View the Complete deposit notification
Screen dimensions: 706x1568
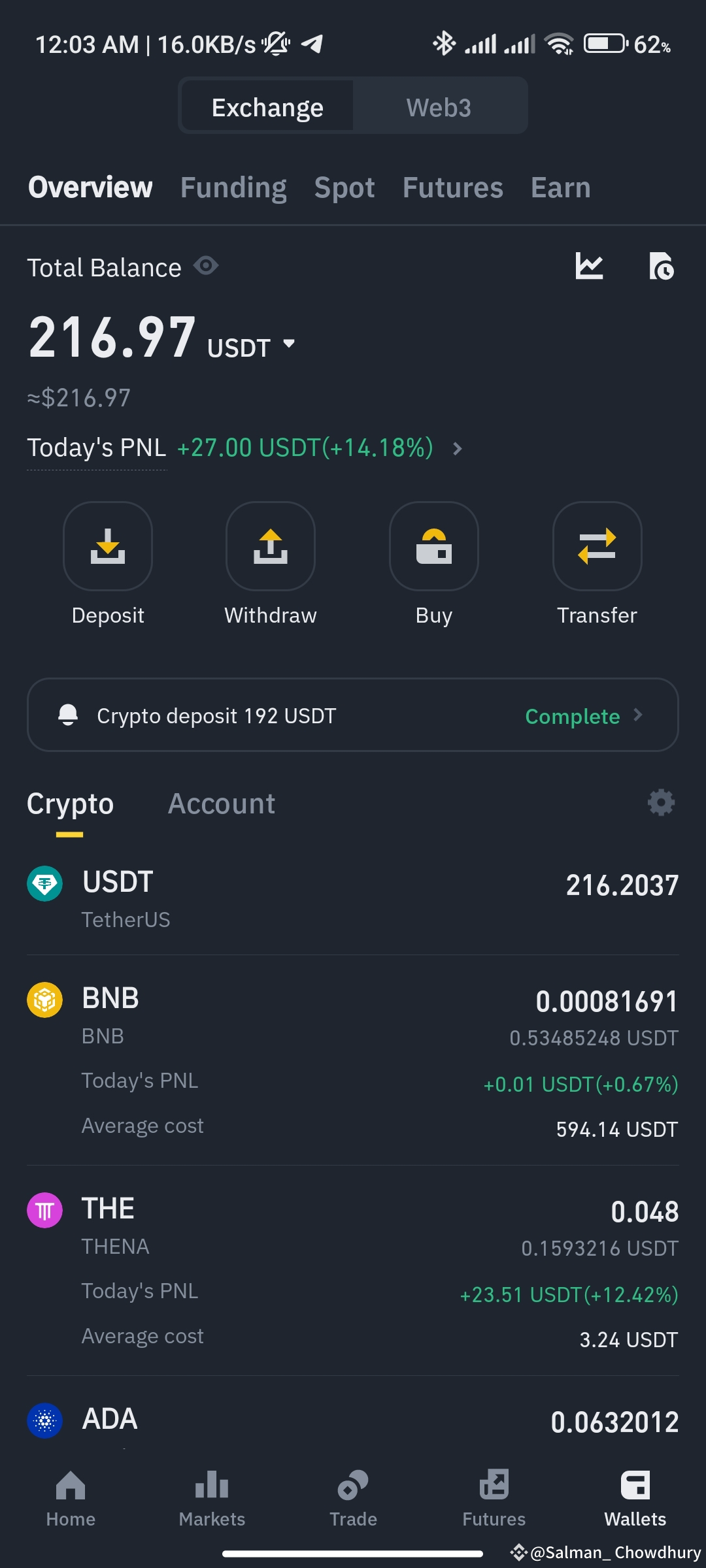coord(572,715)
